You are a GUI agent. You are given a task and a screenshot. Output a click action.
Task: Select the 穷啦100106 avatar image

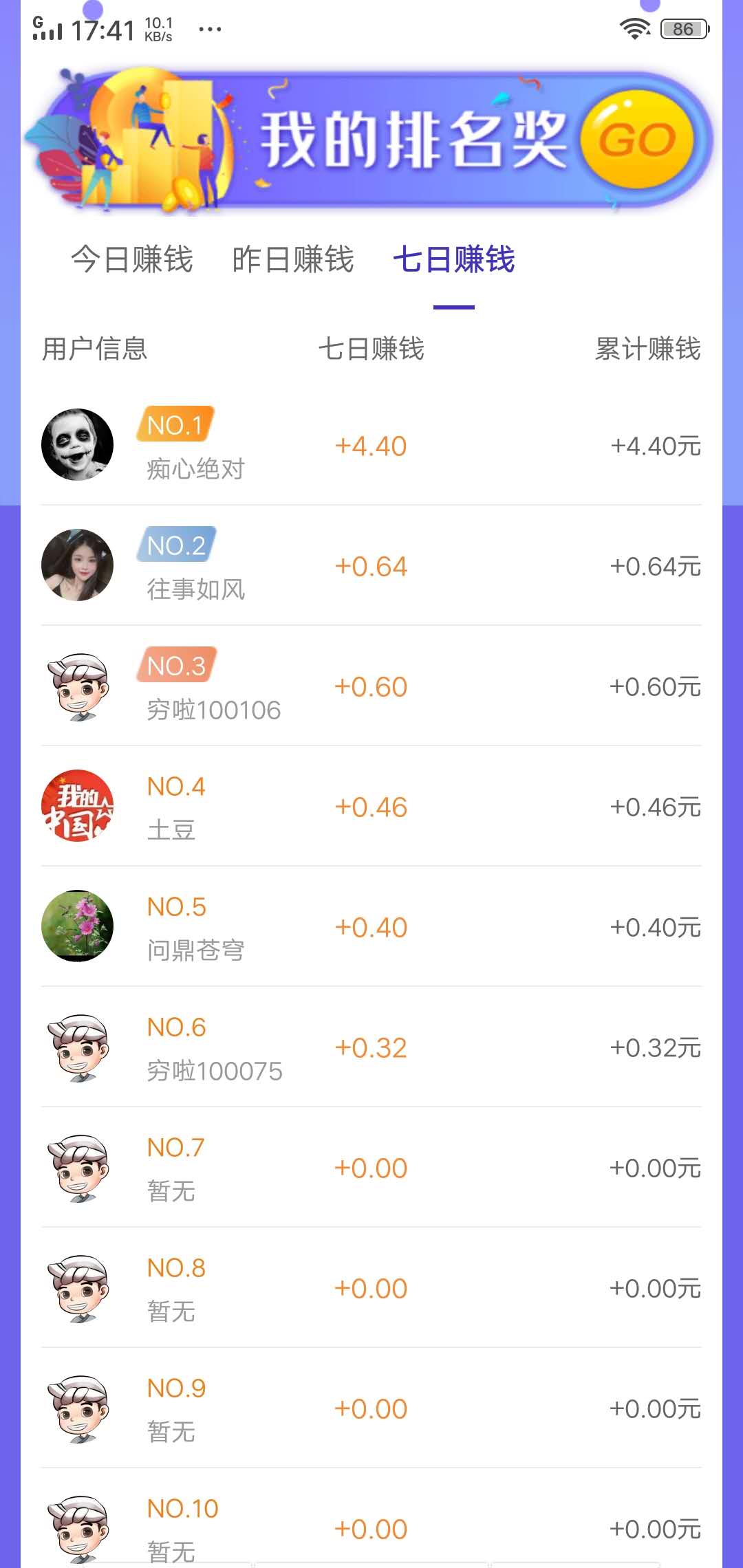click(78, 685)
